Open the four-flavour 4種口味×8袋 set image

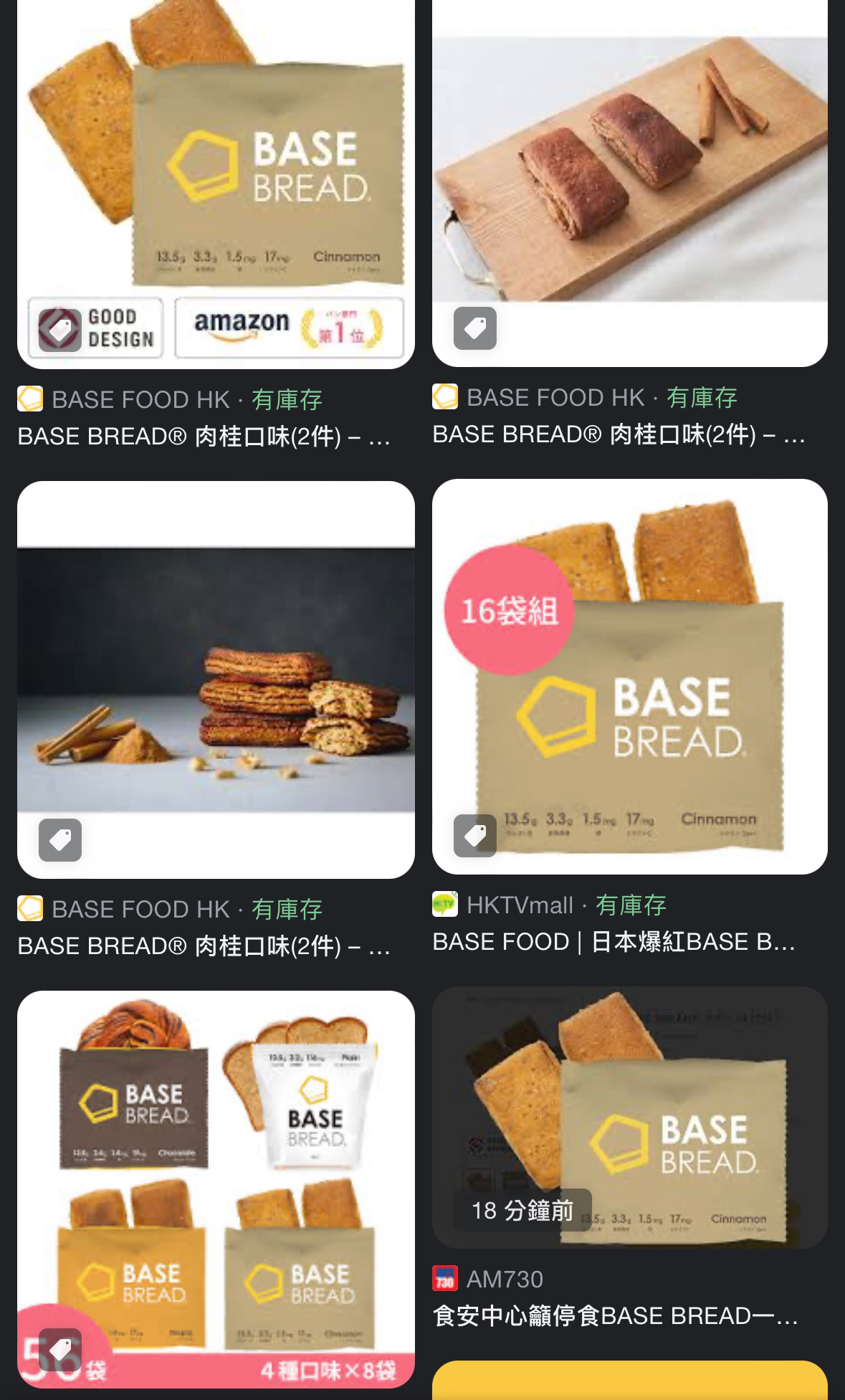click(216, 1189)
